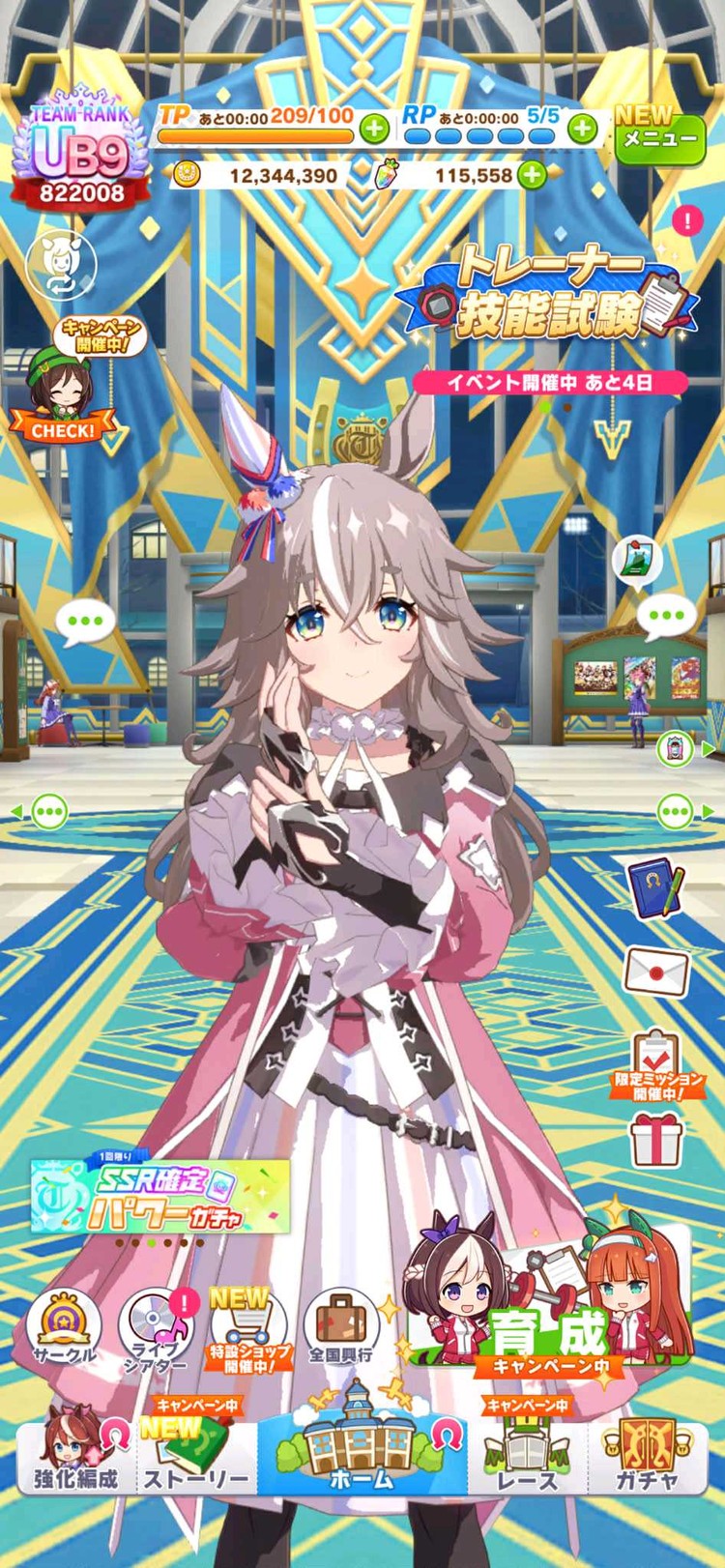This screenshot has height=1568, width=725.
Task: Switch to the ガチャ tab
Action: (x=648, y=1455)
